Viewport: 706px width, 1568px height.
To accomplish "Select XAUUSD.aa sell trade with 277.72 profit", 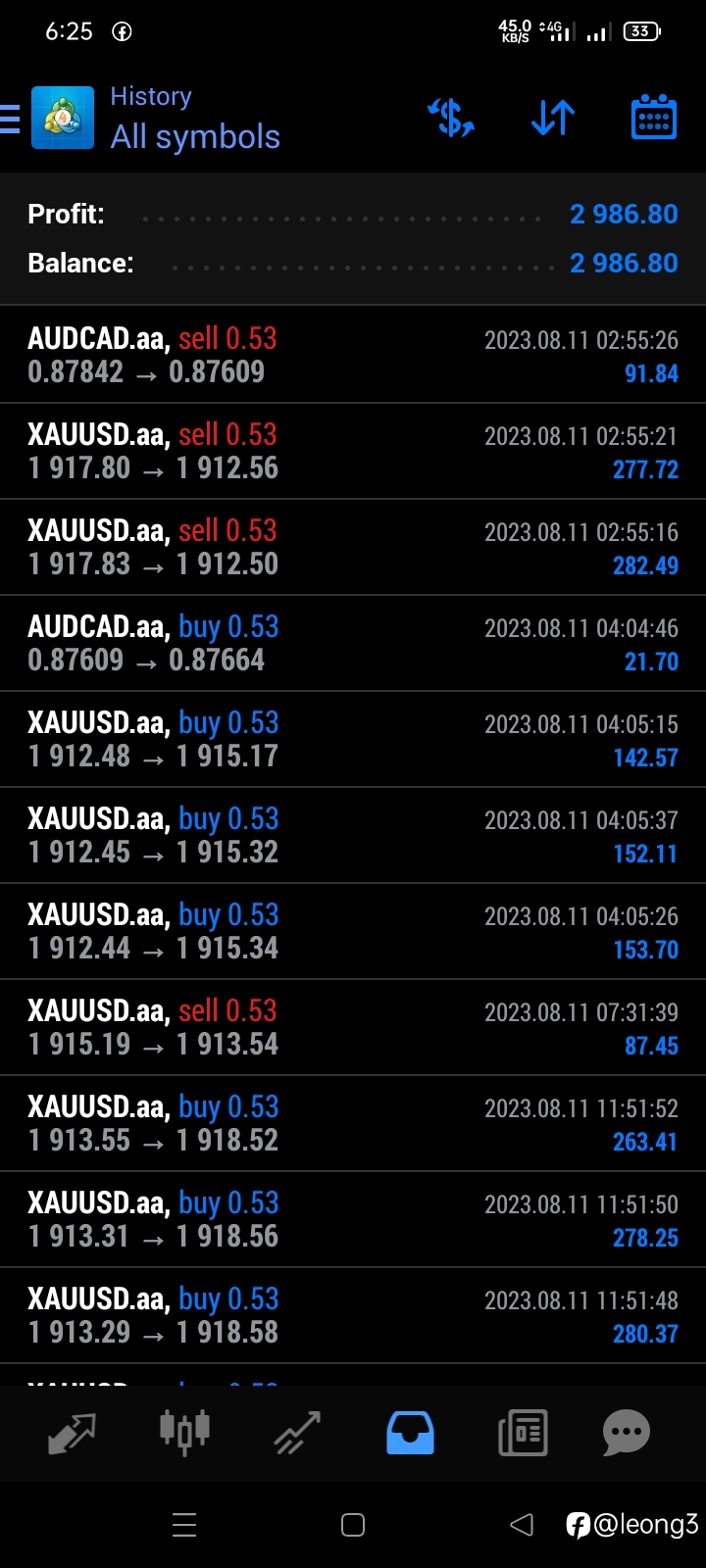I will point(353,451).
